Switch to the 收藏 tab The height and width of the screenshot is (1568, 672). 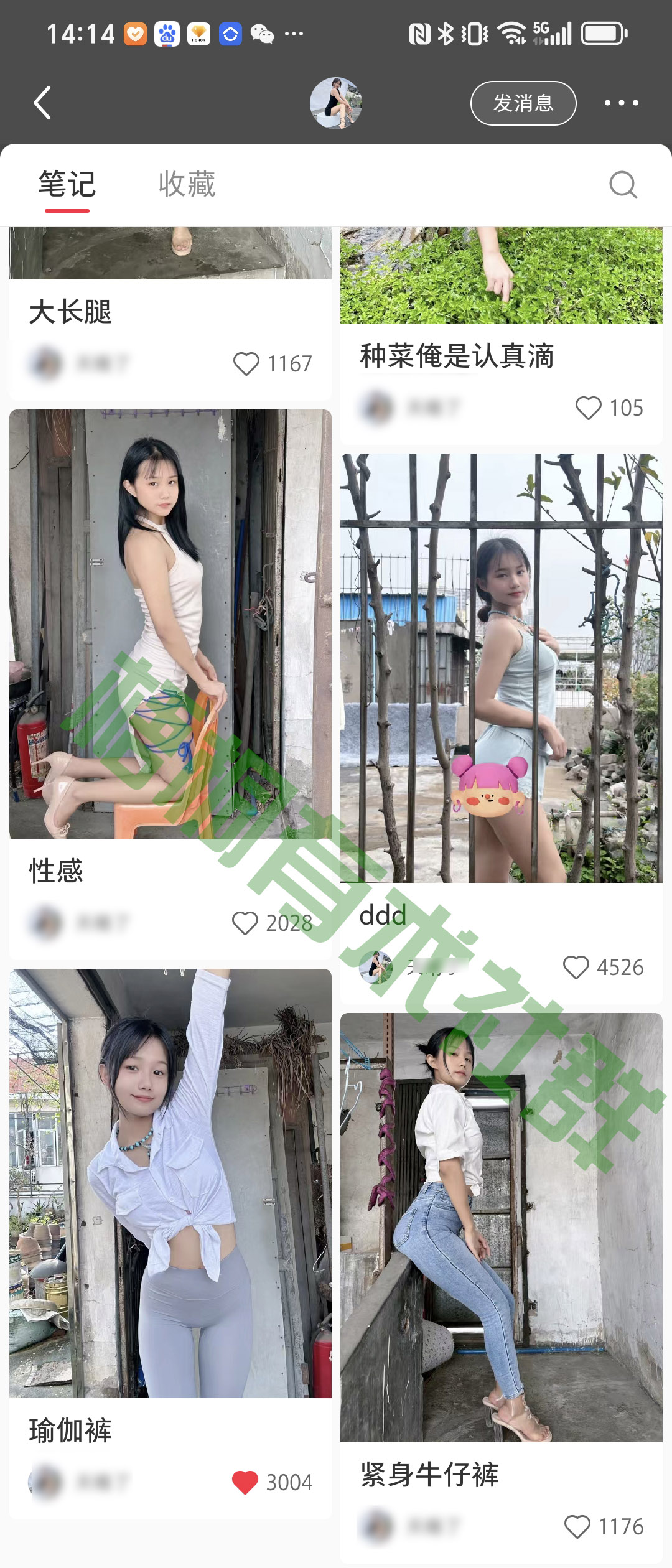tap(187, 184)
